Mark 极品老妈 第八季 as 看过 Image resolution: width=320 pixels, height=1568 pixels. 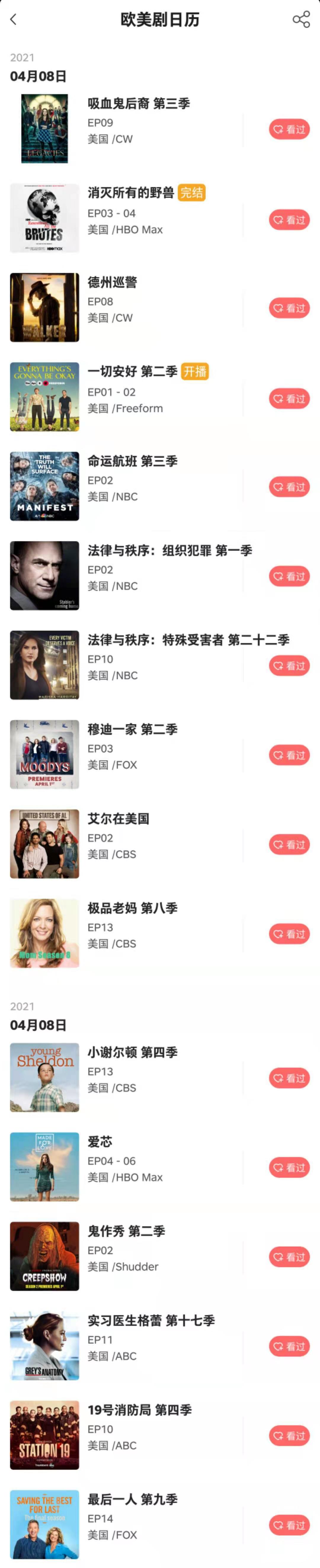click(x=289, y=934)
